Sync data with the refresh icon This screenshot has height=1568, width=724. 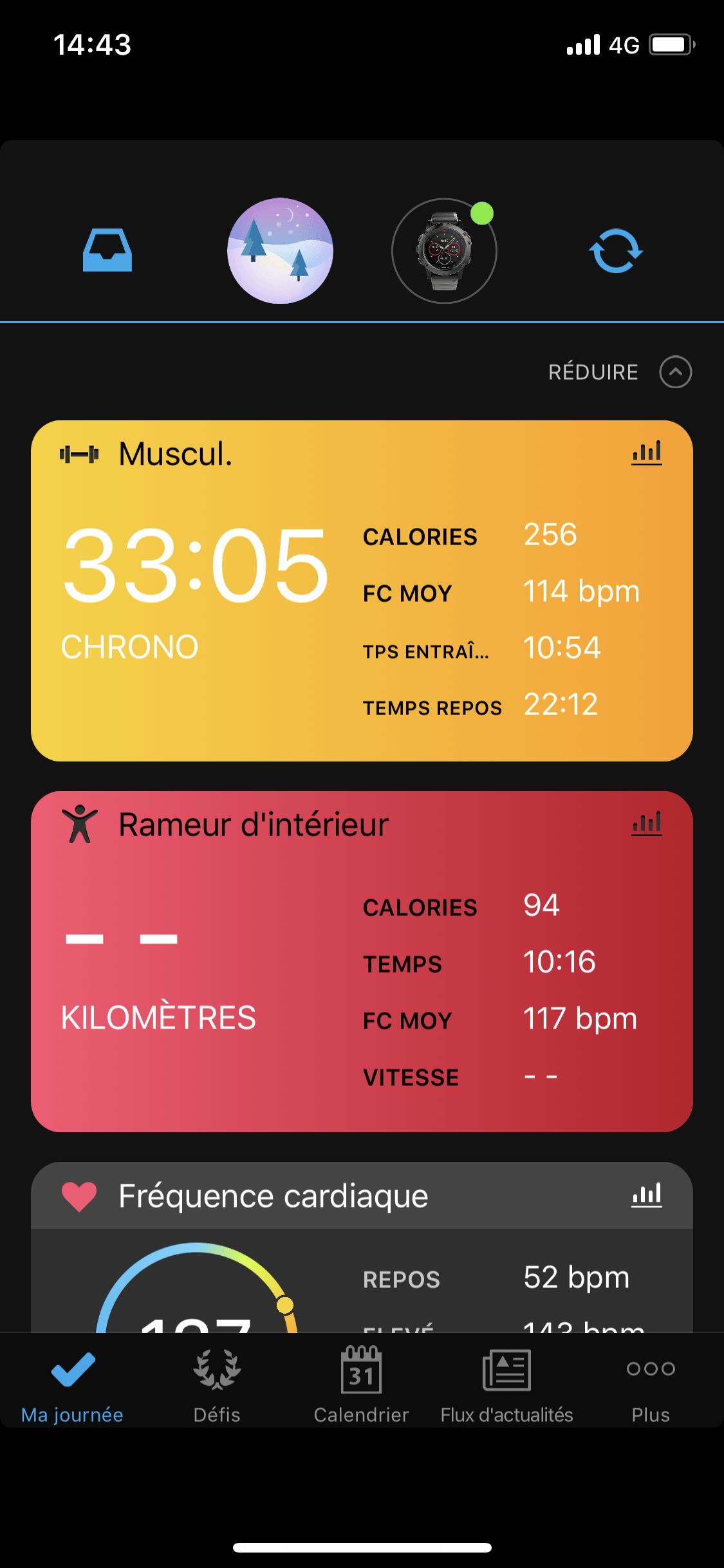(616, 250)
